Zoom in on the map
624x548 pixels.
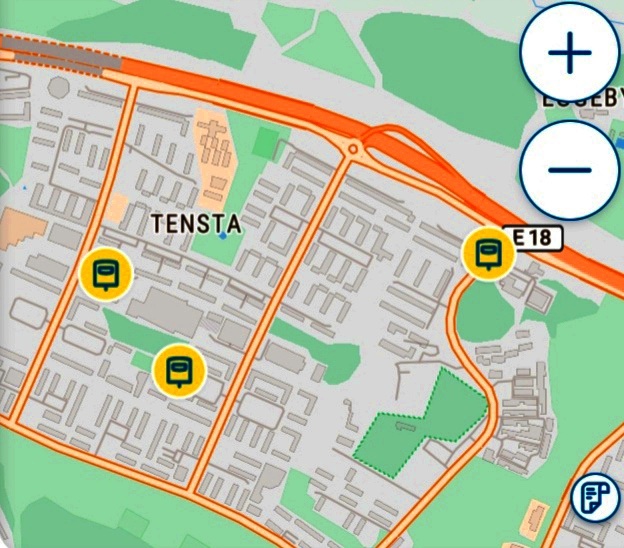pyautogui.click(x=570, y=53)
